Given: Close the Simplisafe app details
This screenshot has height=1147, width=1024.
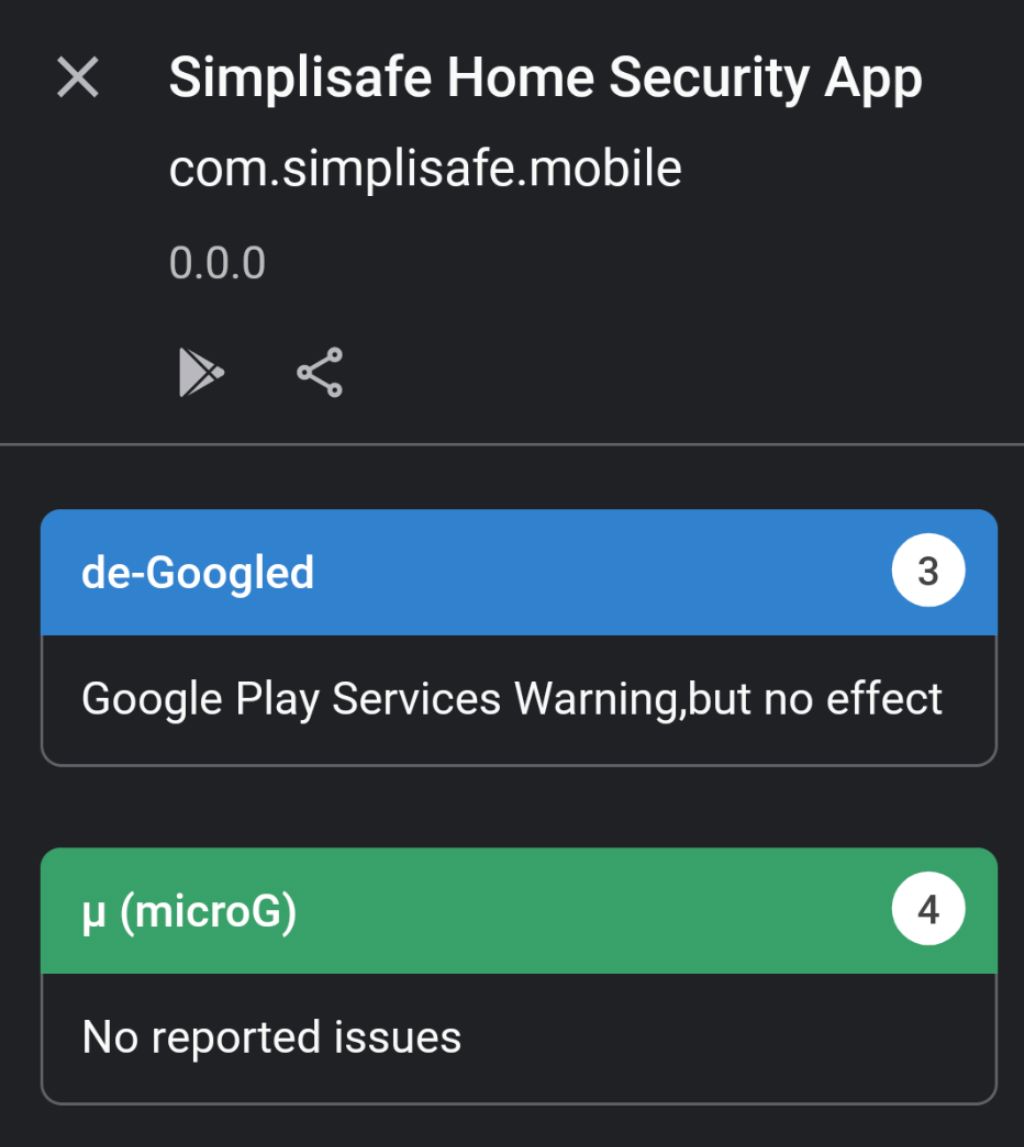Looking at the screenshot, I should click(x=78, y=78).
